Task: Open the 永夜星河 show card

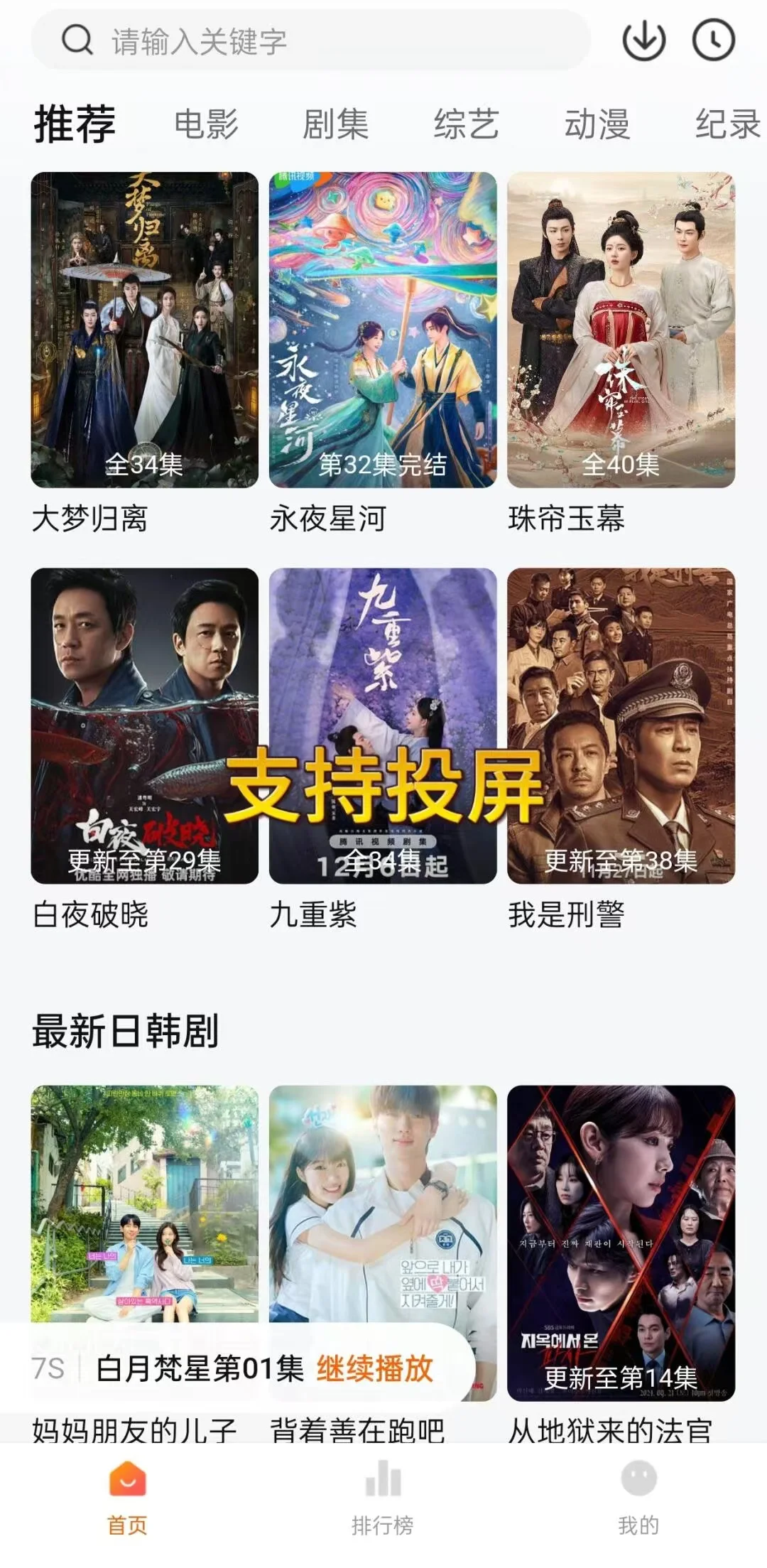Action: 383,330
